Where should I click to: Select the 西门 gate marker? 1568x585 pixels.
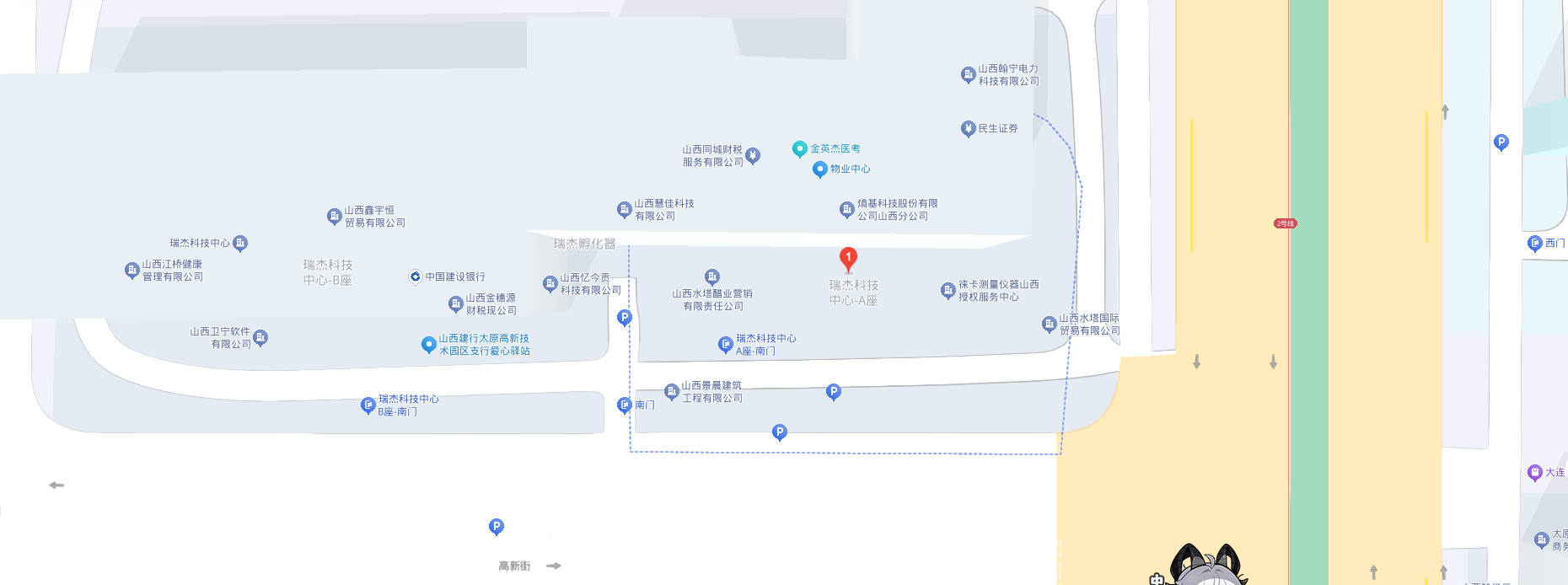pos(1534,243)
